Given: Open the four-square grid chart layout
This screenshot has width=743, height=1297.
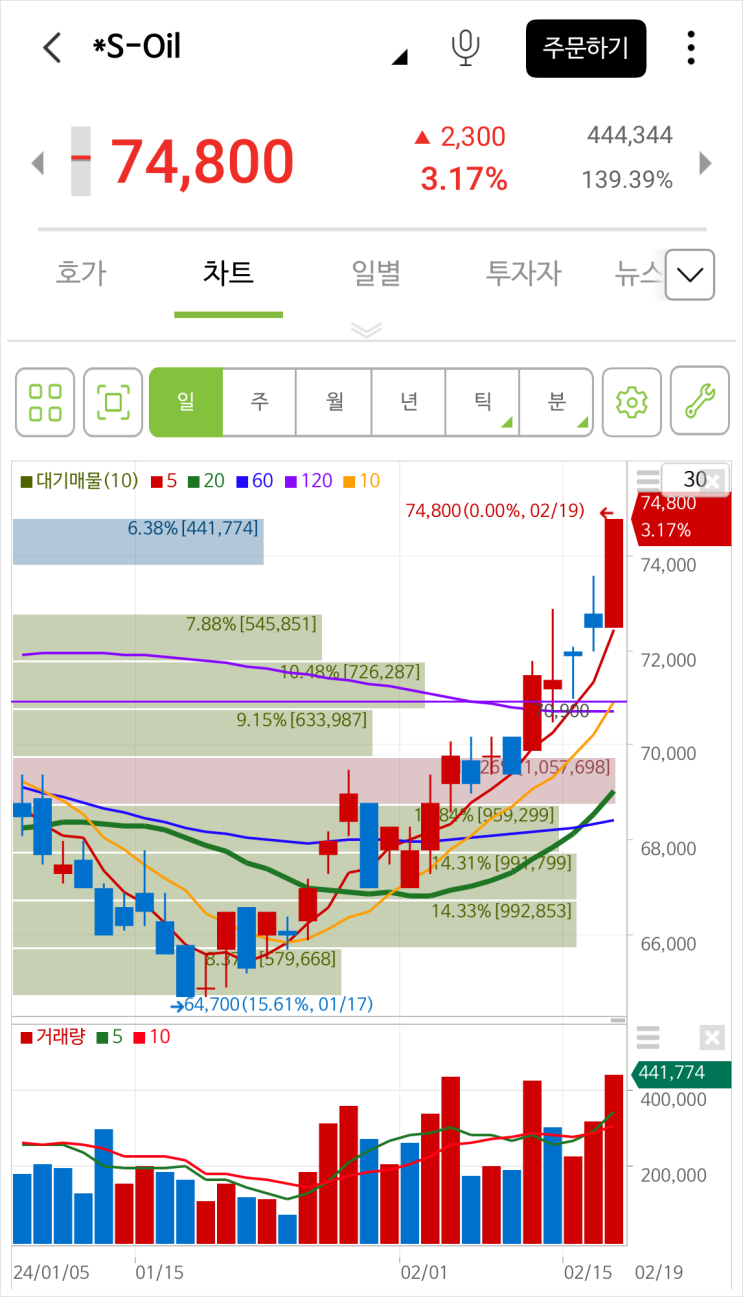Looking at the screenshot, I should pos(45,402).
